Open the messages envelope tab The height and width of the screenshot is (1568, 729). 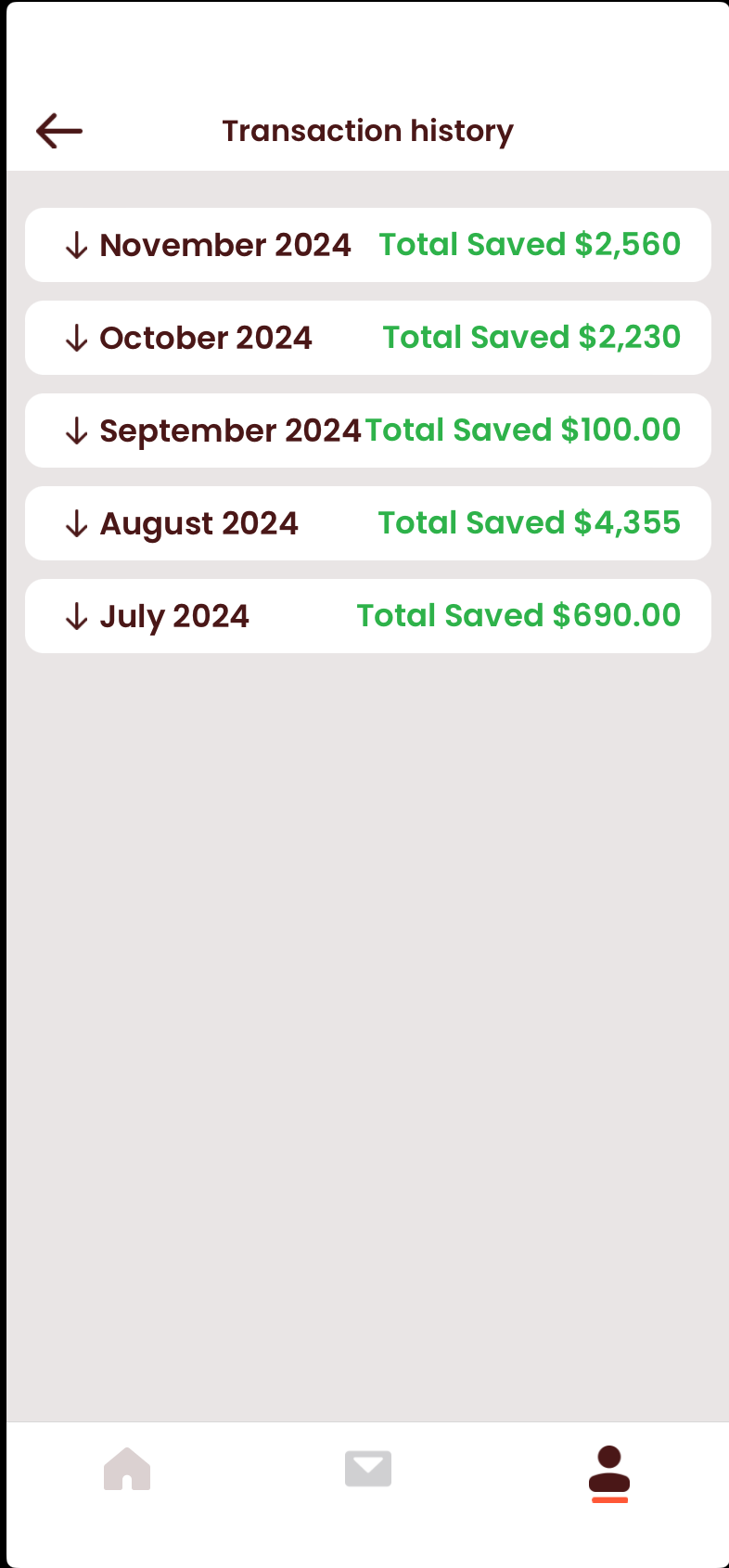pos(368,1469)
